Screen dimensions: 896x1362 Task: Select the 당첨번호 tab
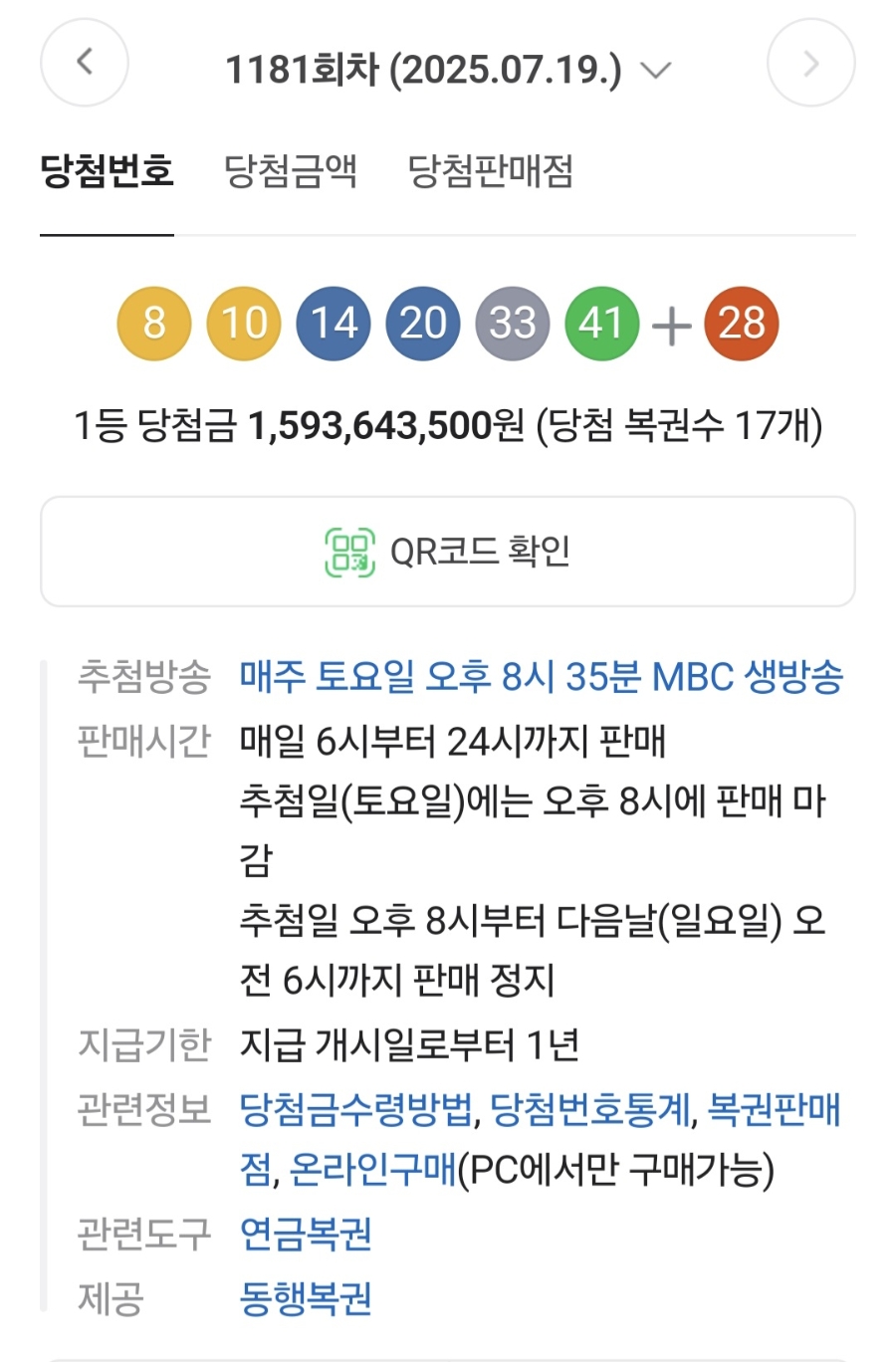[107, 171]
